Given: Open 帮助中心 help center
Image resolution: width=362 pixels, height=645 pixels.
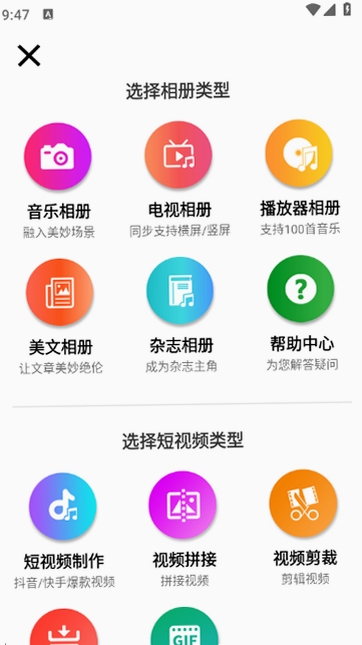Looking at the screenshot, I should [301, 289].
